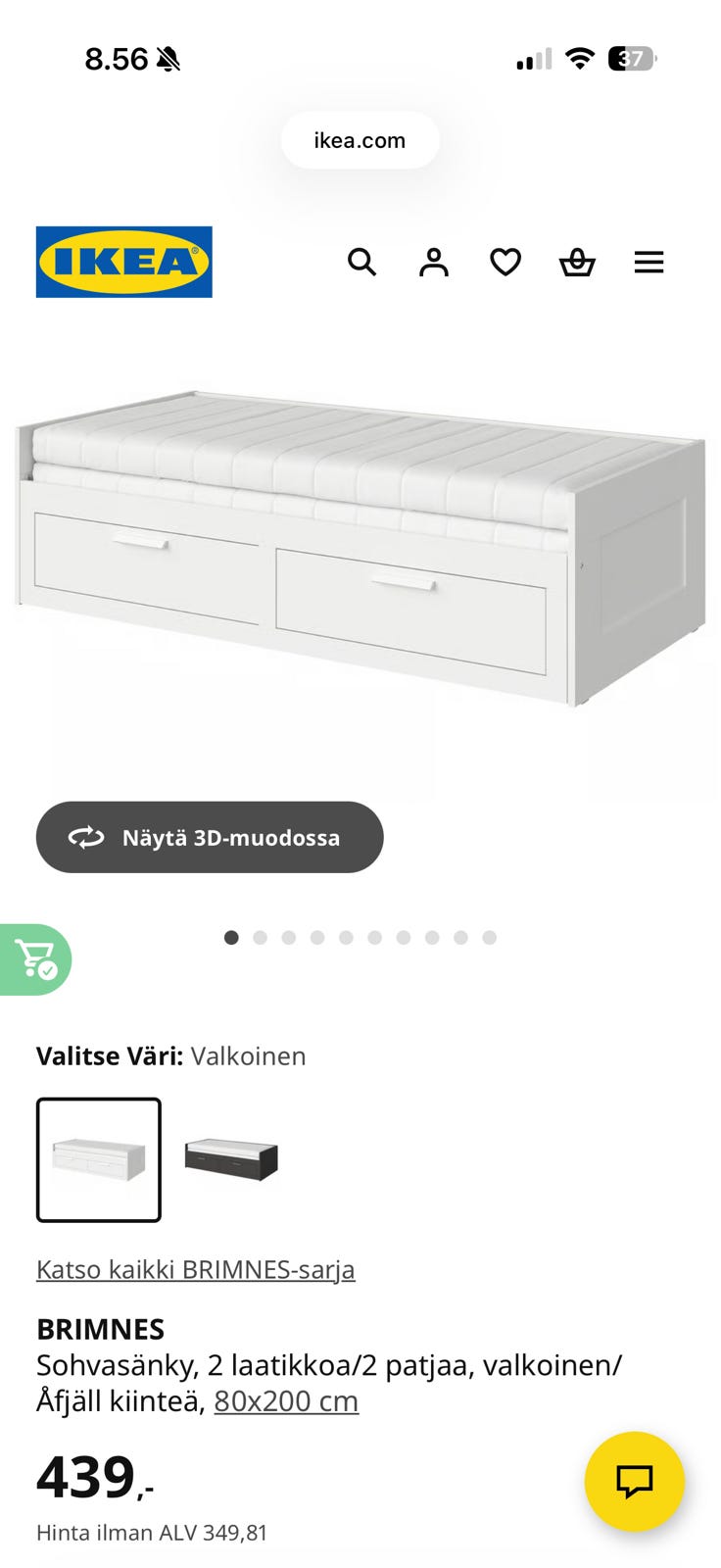
Task: Open the search function
Action: coord(362,262)
